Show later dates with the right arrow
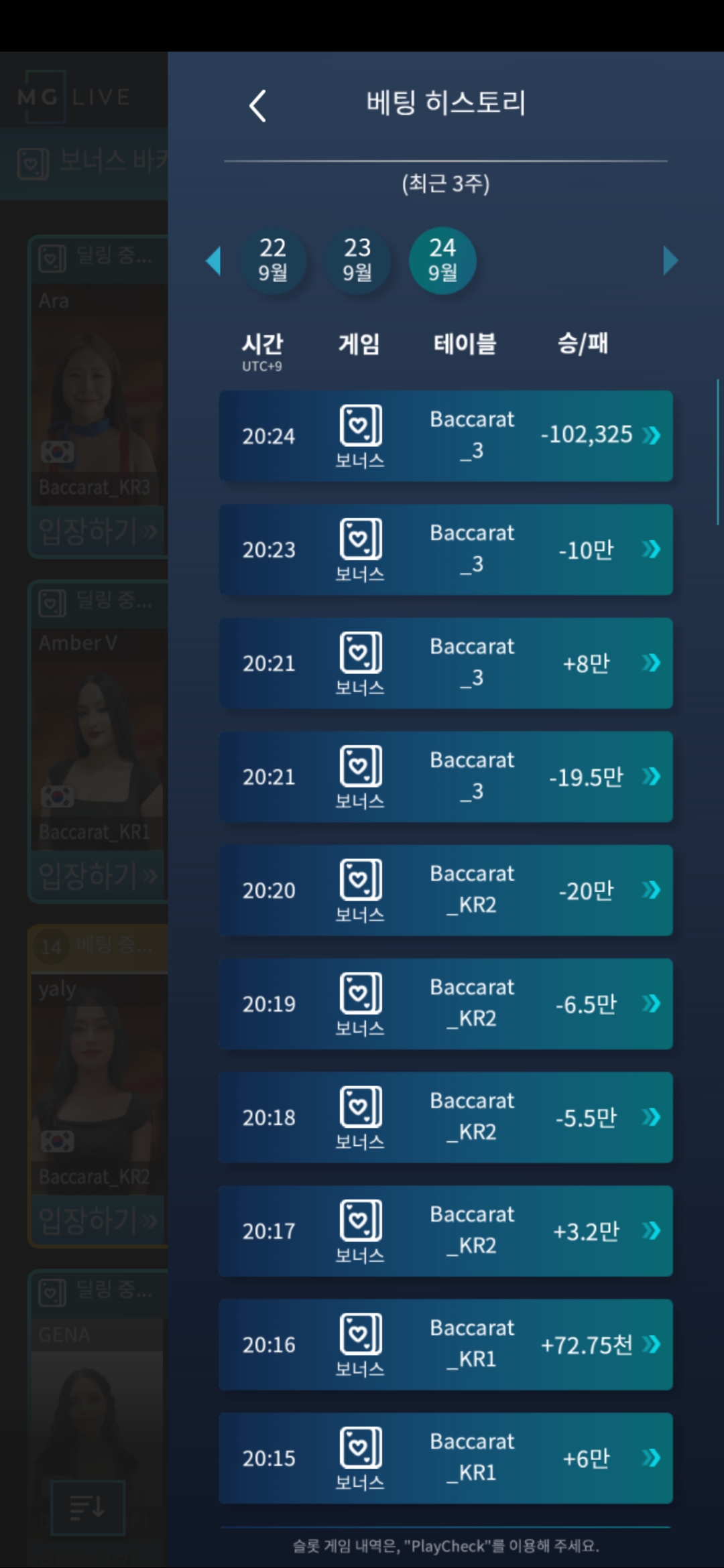The height and width of the screenshot is (1568, 724). 670,261
